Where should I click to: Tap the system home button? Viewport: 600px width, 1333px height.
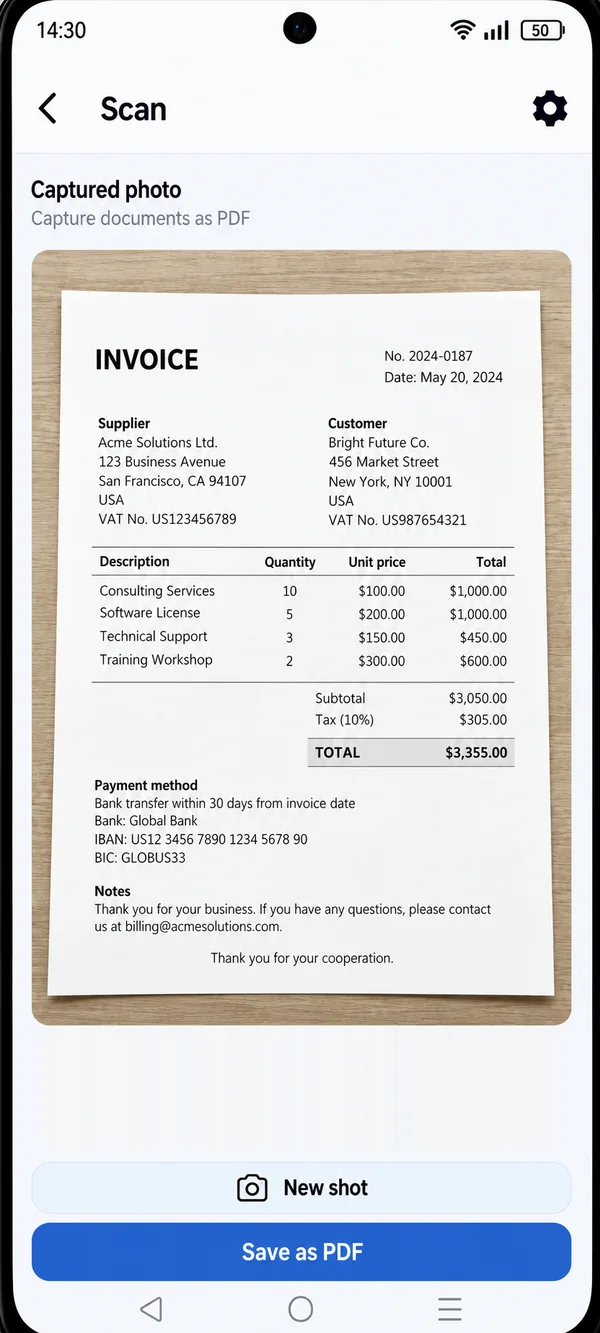[300, 1308]
